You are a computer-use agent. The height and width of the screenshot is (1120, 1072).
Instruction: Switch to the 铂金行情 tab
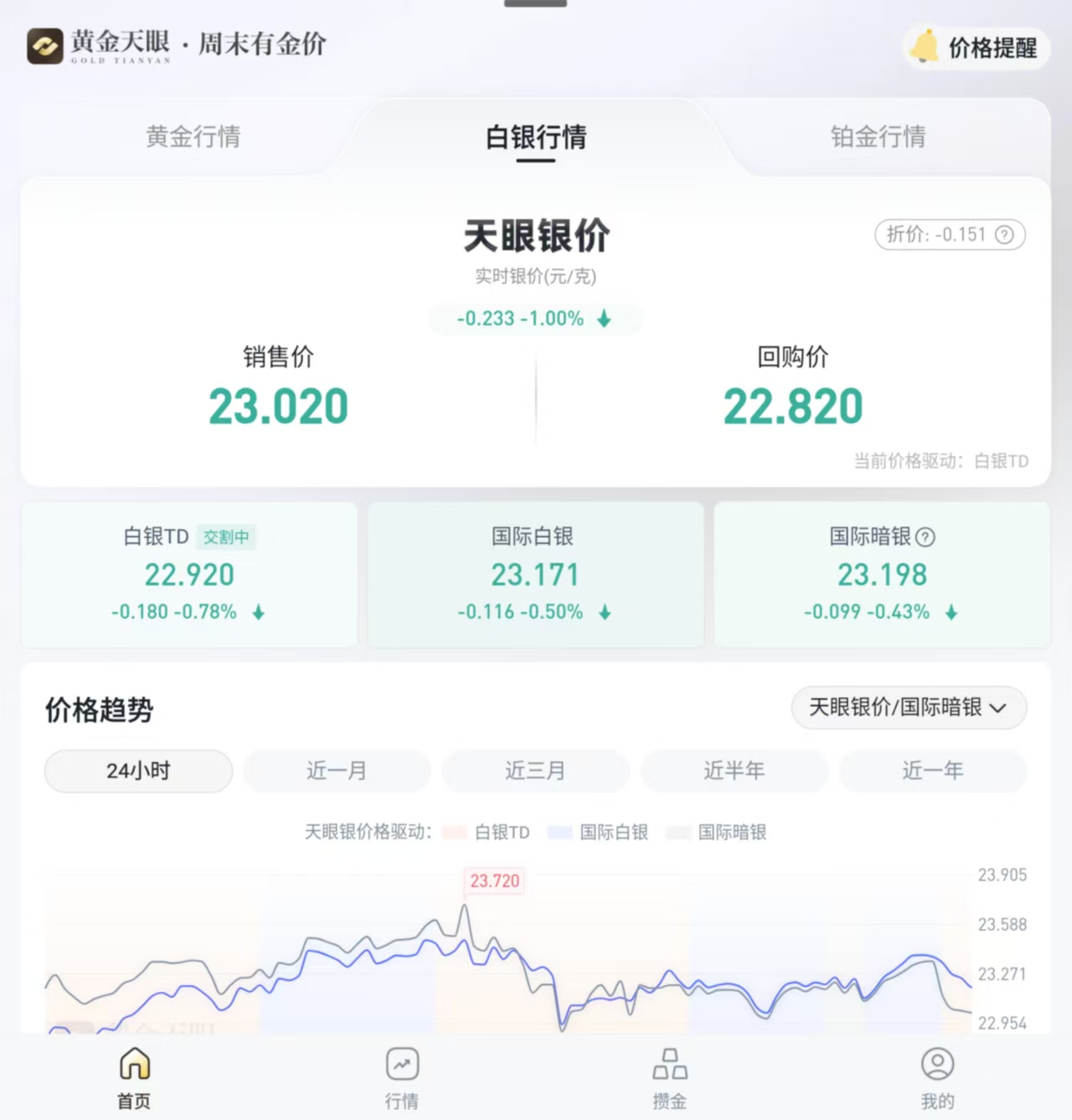[x=878, y=137]
